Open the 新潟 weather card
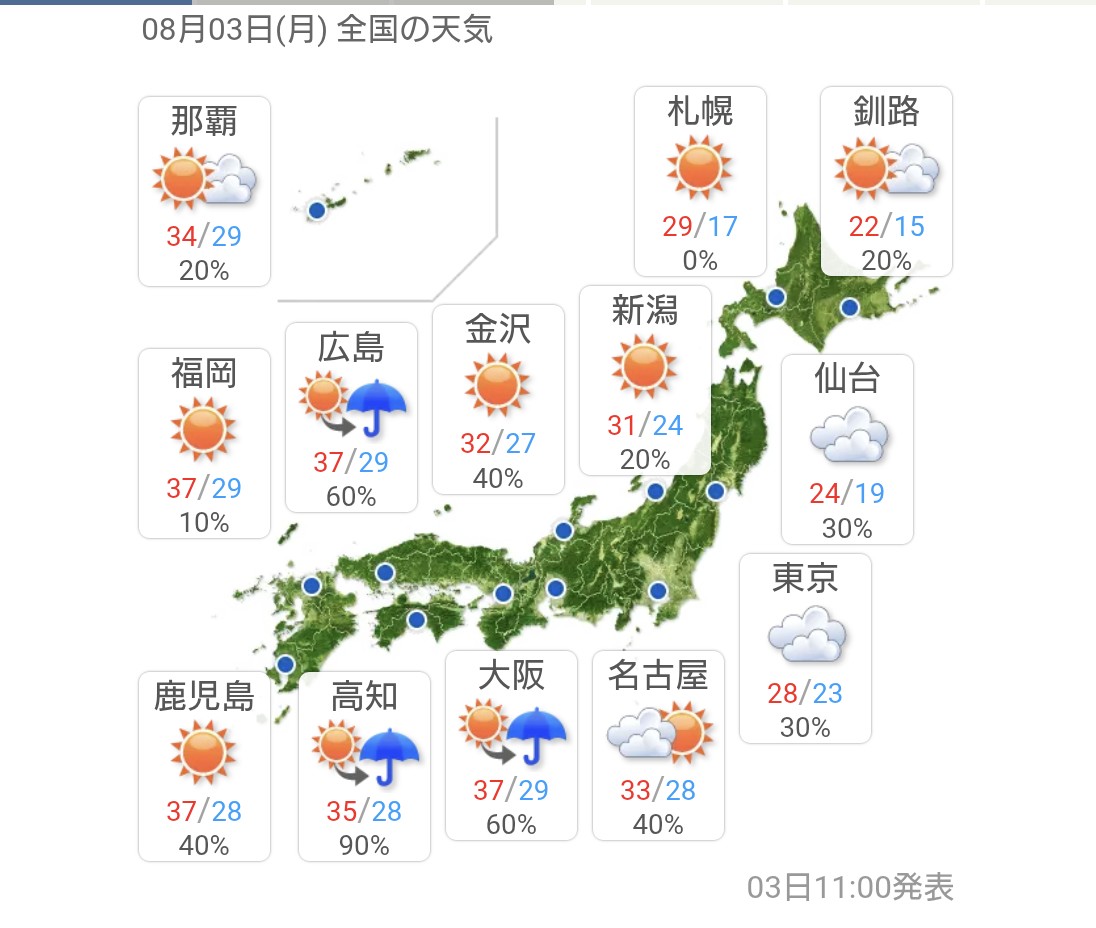 tap(645, 381)
